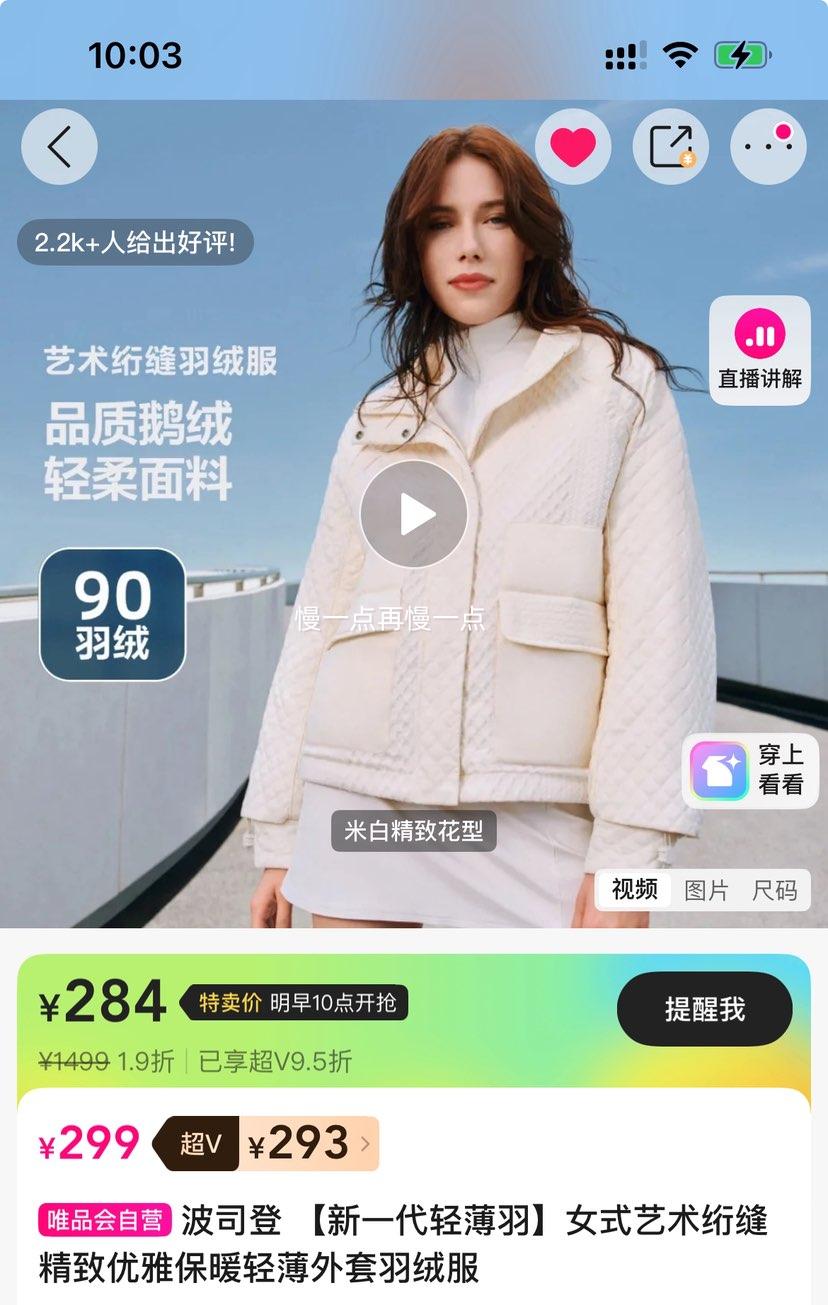This screenshot has width=828, height=1305.
Task: Launch the 穿上看看 virtual try-on feature
Action: 748,770
